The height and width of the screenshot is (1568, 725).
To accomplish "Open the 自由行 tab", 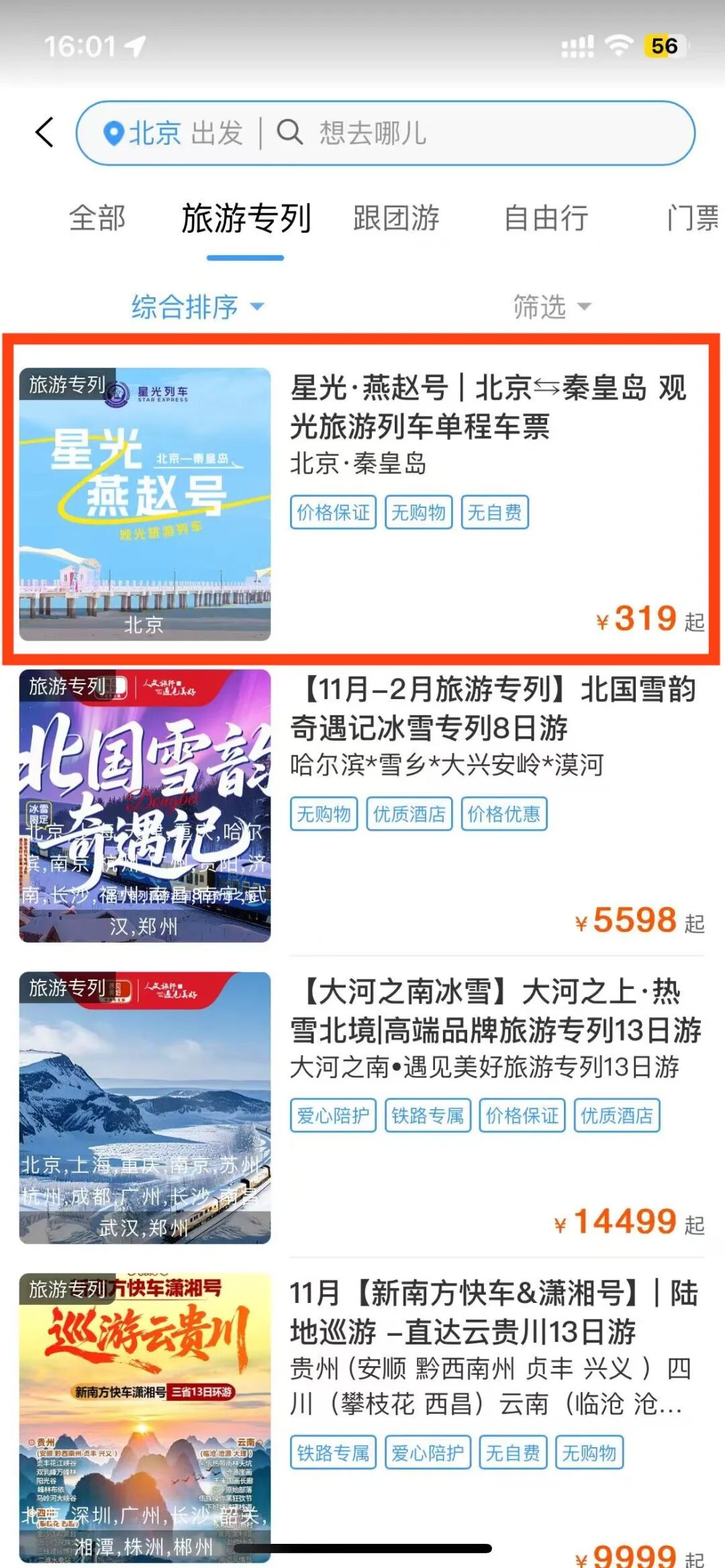I will pos(546,219).
